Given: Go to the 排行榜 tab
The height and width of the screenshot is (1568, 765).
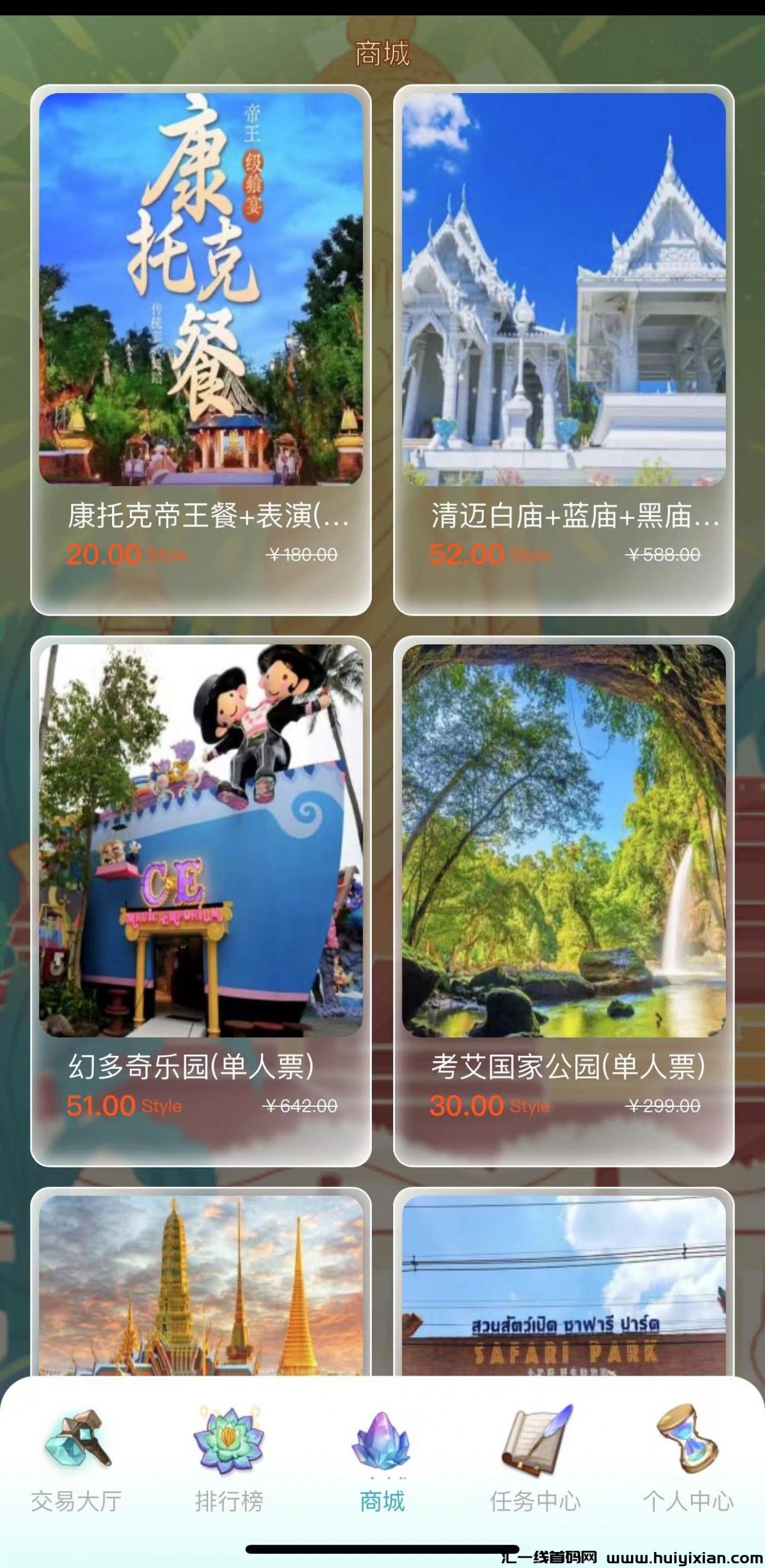Looking at the screenshot, I should tap(229, 1458).
